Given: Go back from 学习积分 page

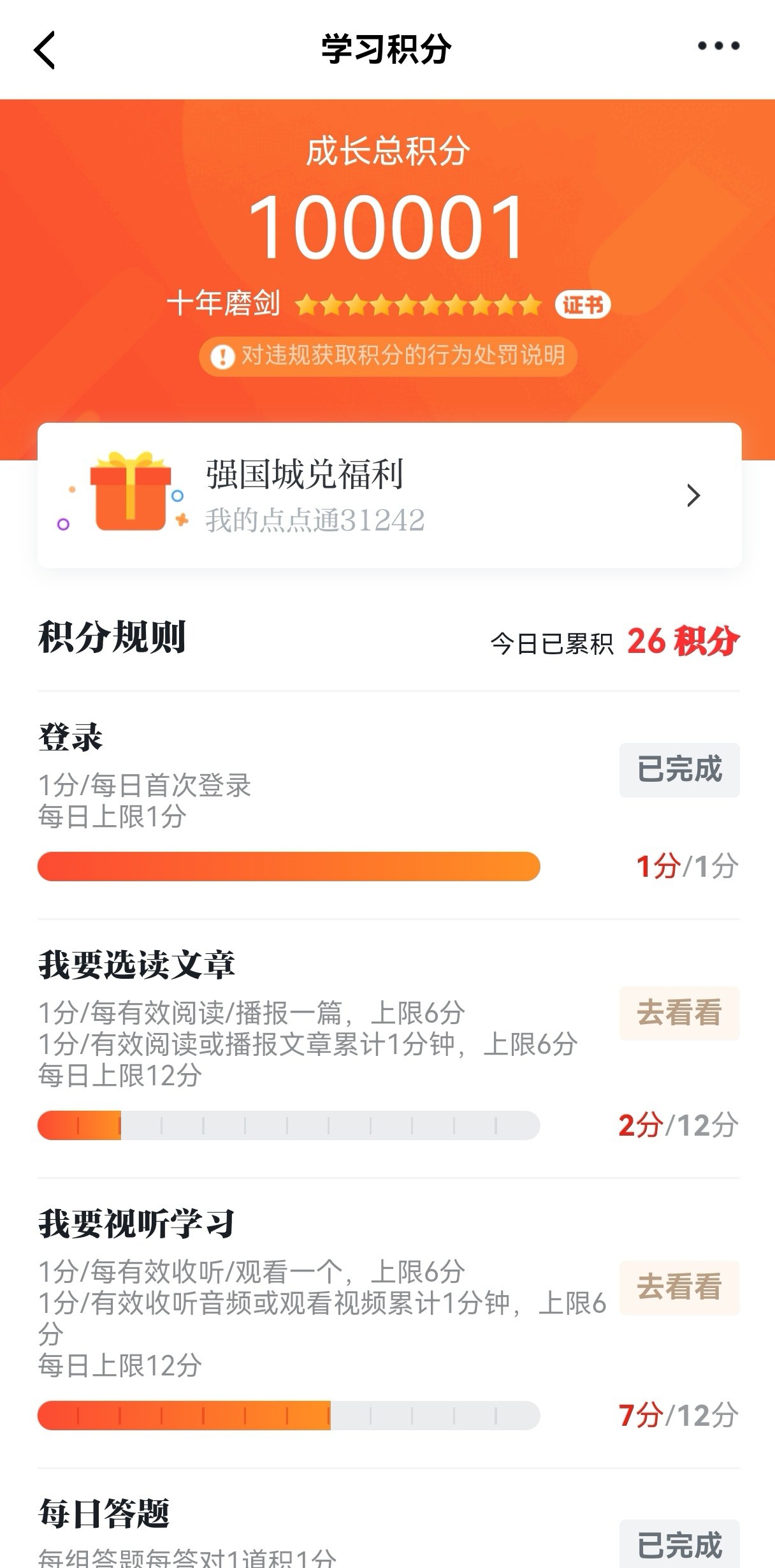Looking at the screenshot, I should point(45,49).
